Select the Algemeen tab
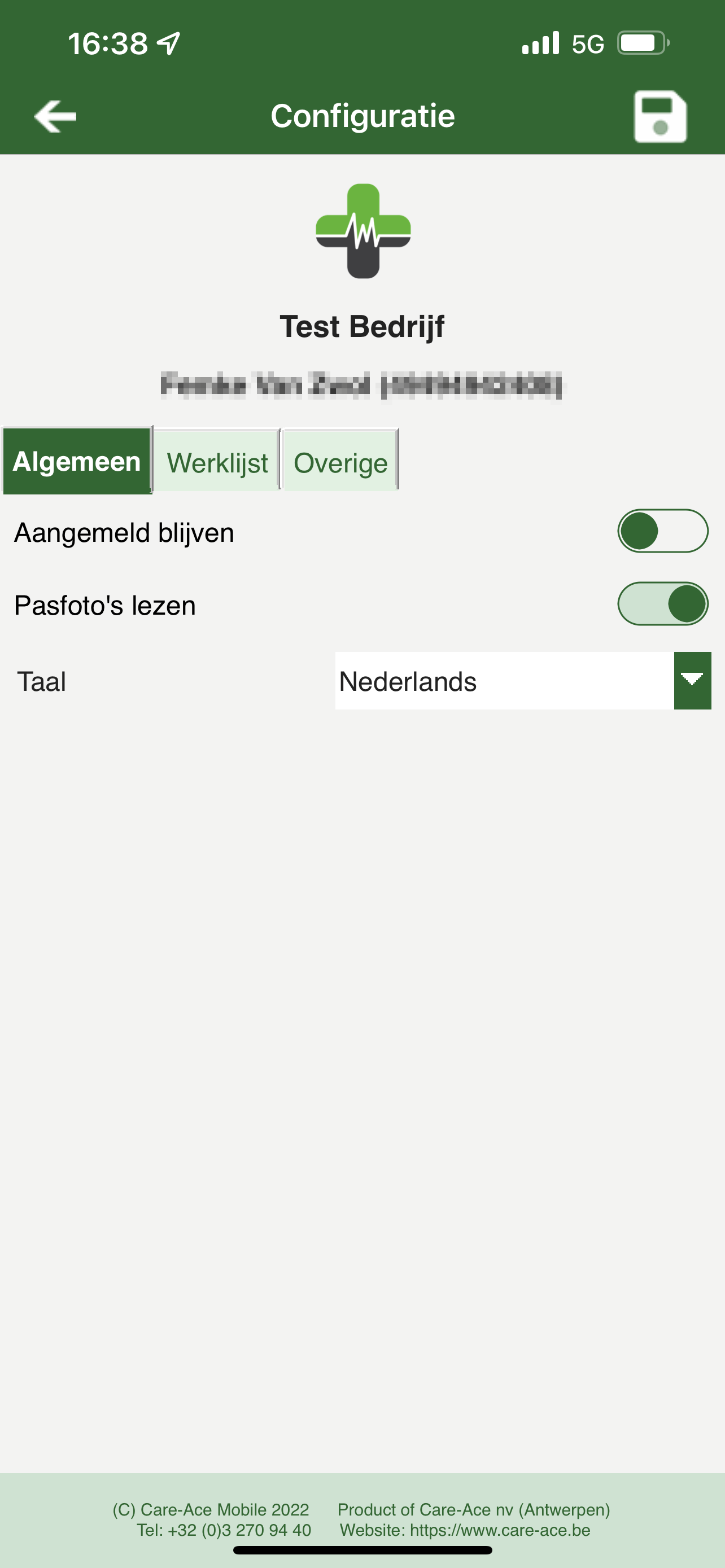This screenshot has height=1568, width=725. pyautogui.click(x=77, y=461)
